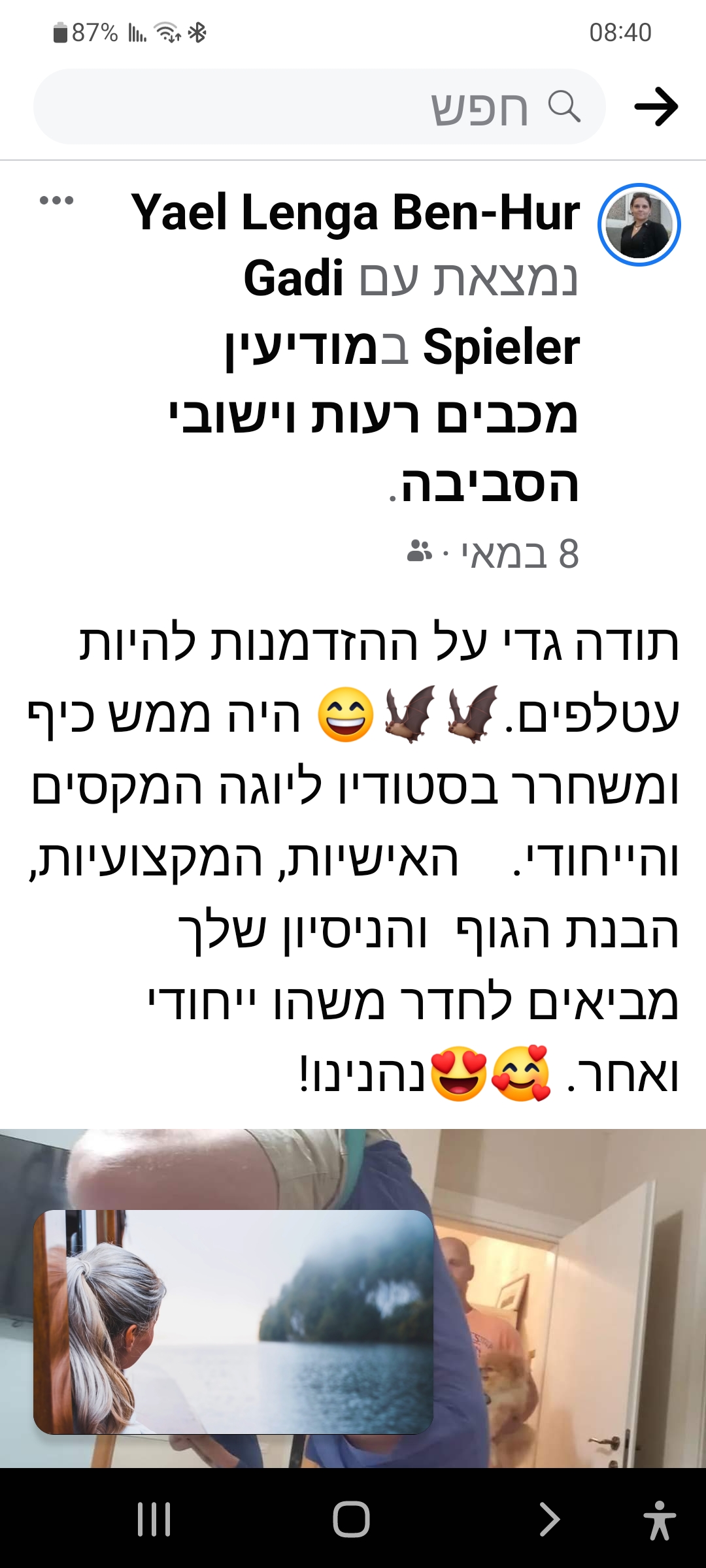
Task: Open the post's three-dot options menu
Action: 56,201
